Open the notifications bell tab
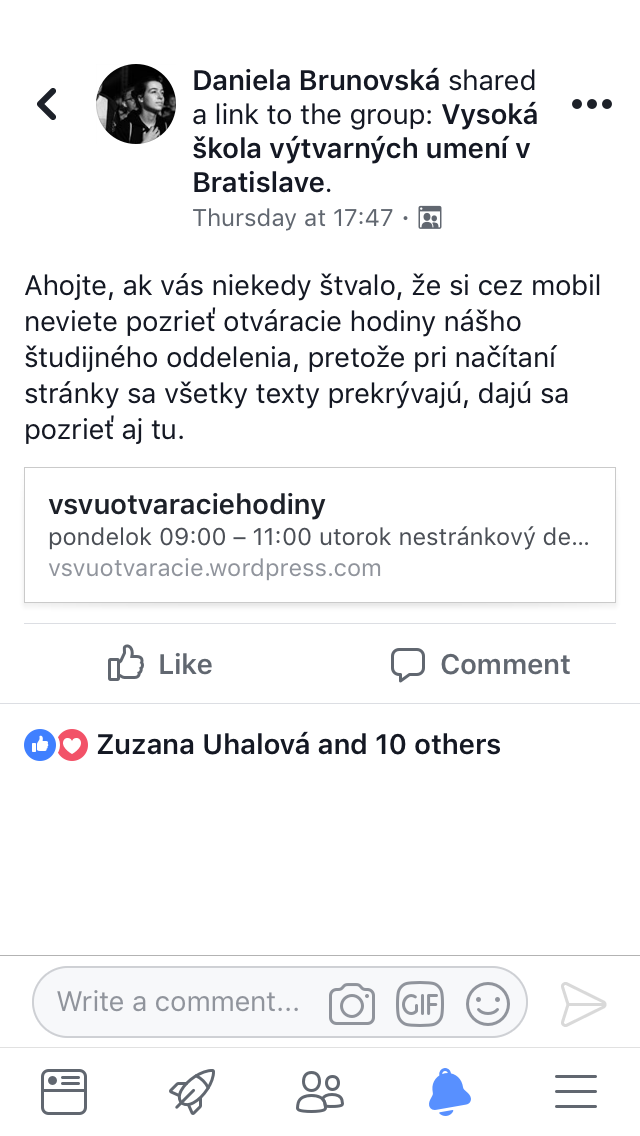The width and height of the screenshot is (640, 1136). pos(448,1091)
